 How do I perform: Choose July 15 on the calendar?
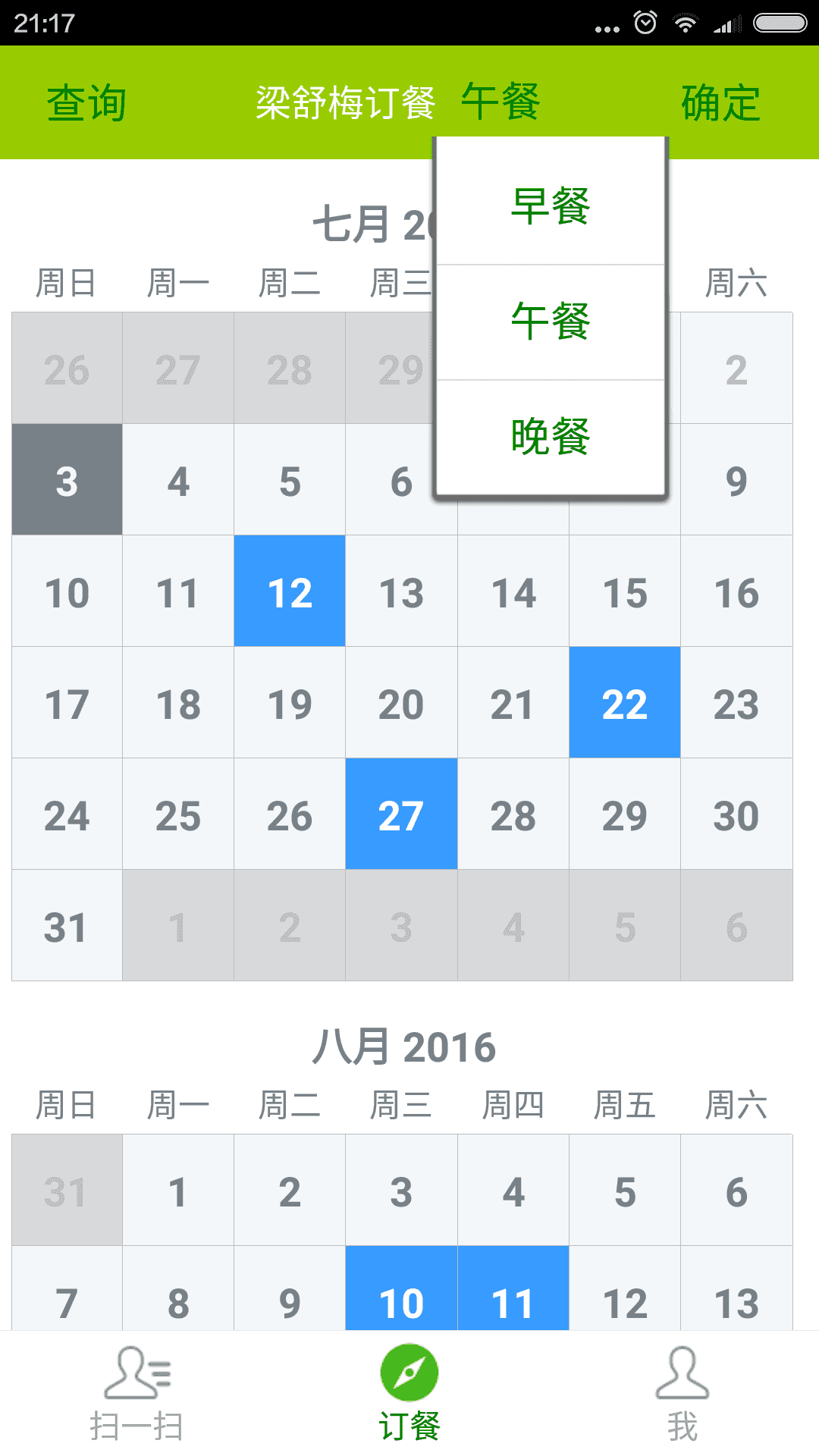(624, 592)
